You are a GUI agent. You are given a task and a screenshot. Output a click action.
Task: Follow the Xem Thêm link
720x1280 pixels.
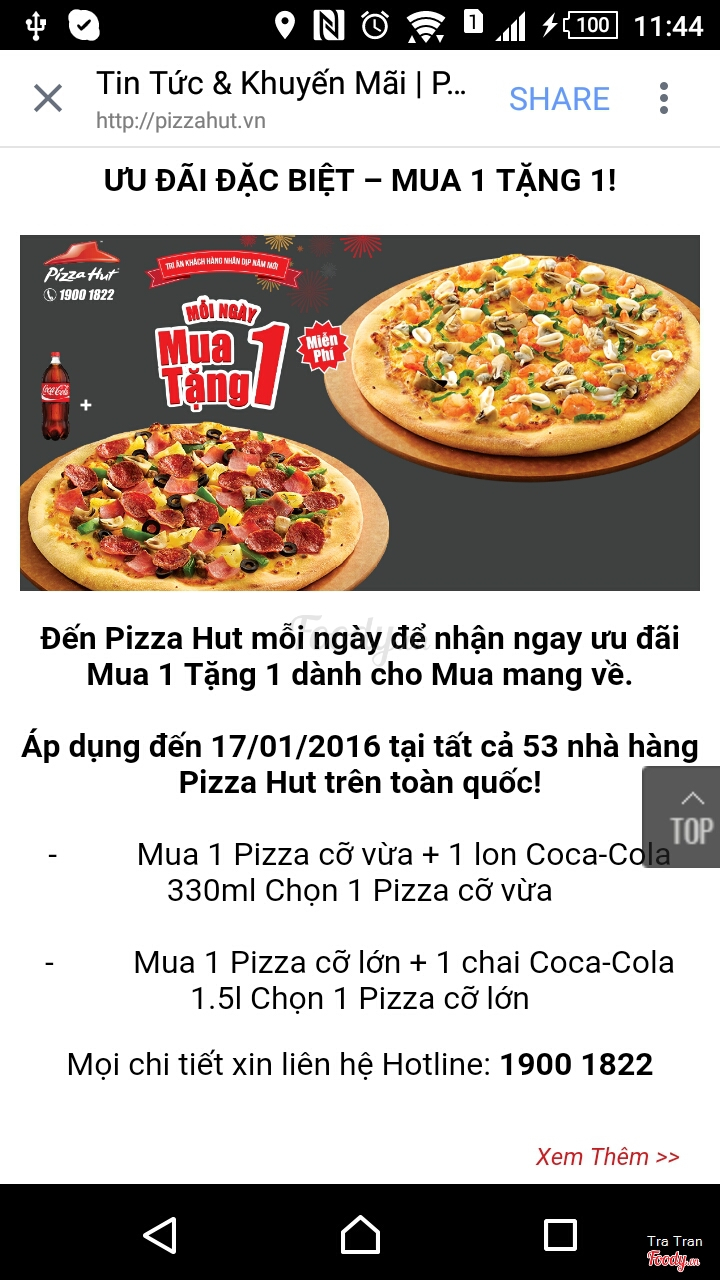pos(607,1156)
